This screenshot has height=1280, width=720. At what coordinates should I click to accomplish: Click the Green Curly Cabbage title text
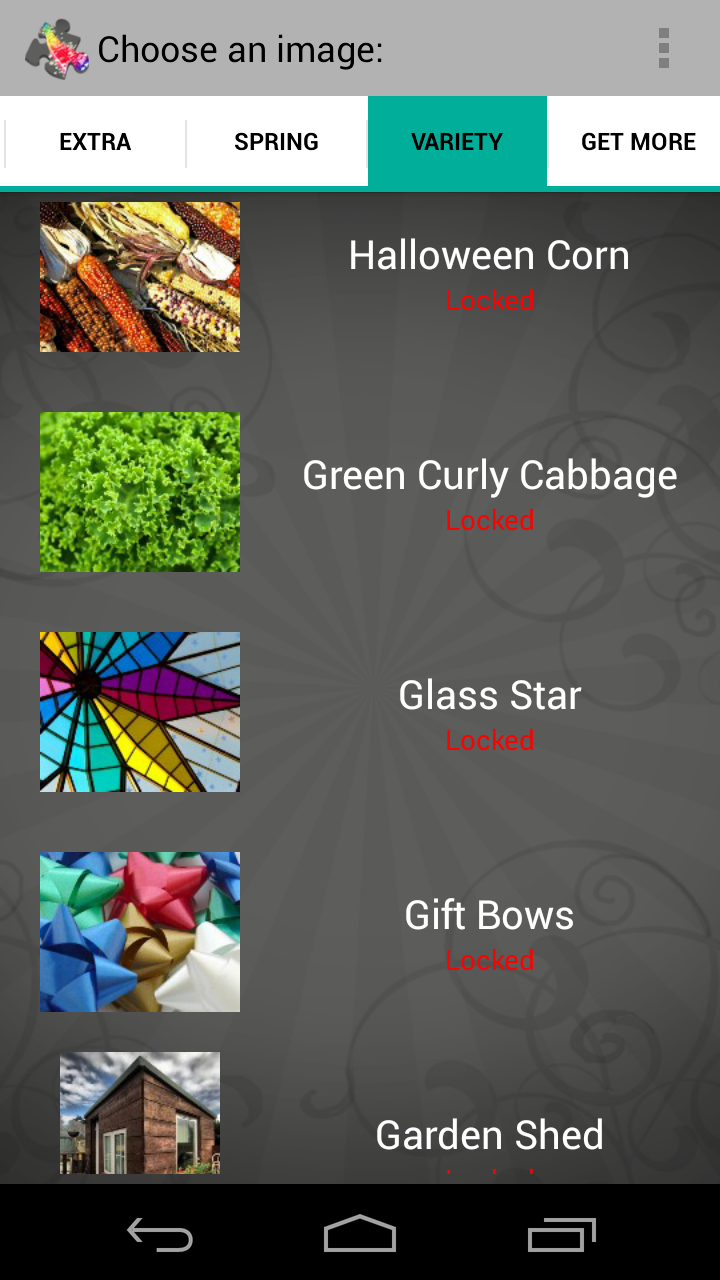pos(489,475)
